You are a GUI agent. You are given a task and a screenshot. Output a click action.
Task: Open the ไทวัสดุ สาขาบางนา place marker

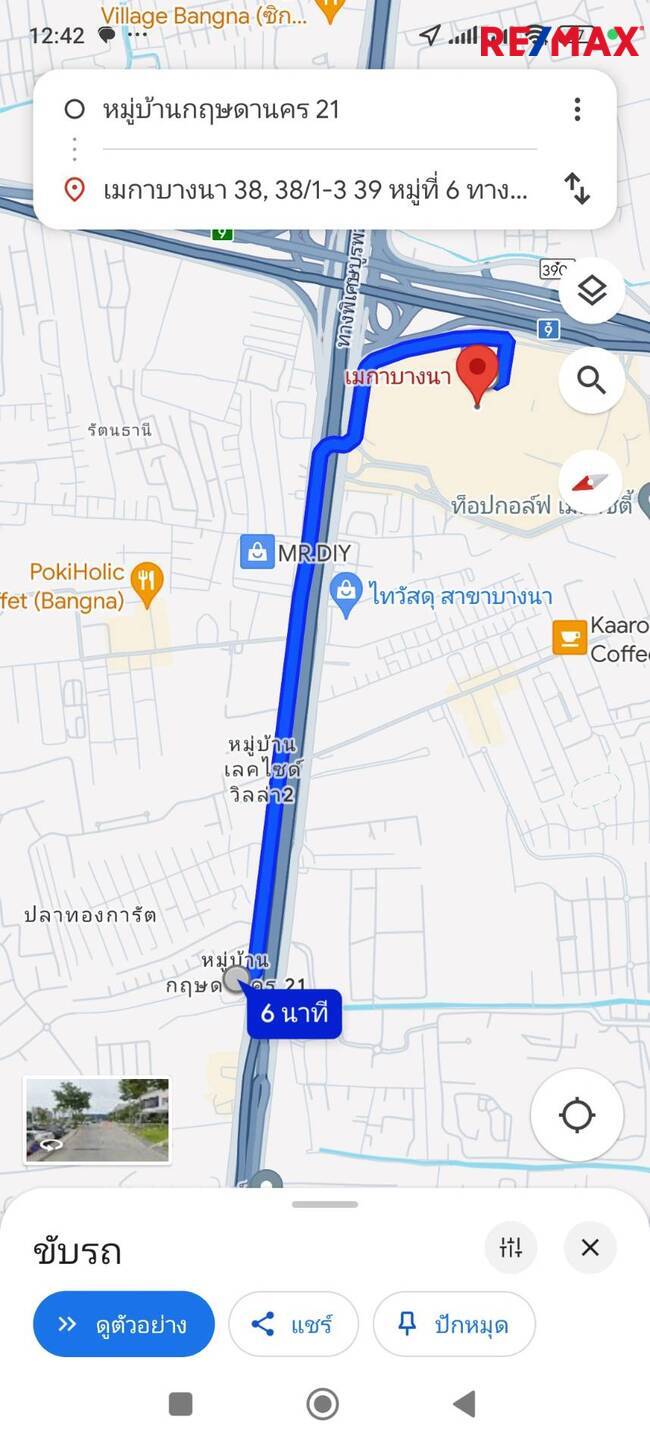(x=346, y=593)
